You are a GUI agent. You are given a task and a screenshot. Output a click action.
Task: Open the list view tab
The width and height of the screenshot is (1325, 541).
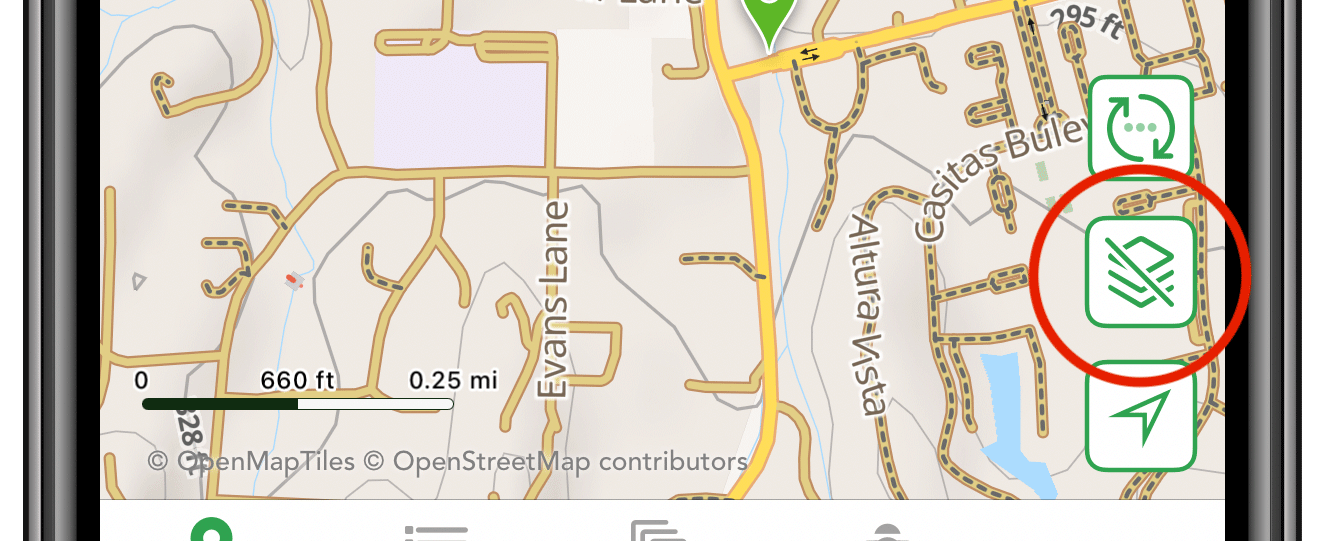coord(436,531)
